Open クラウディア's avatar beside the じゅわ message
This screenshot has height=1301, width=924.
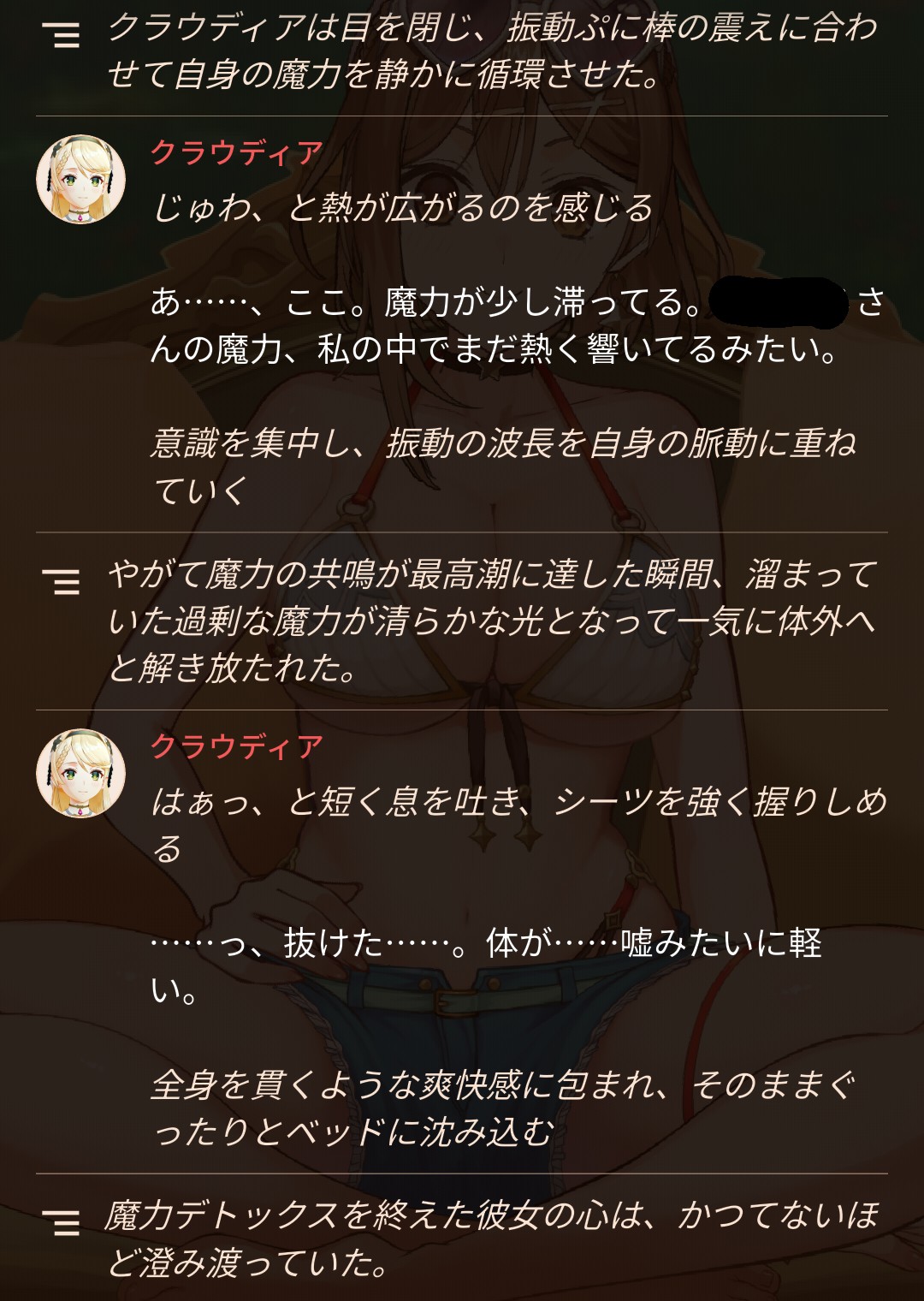[80, 180]
